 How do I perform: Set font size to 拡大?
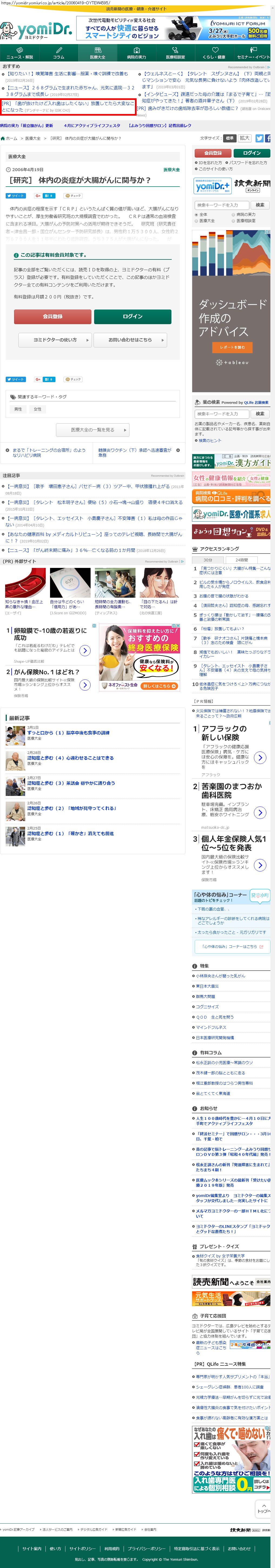pyautogui.click(x=244, y=138)
